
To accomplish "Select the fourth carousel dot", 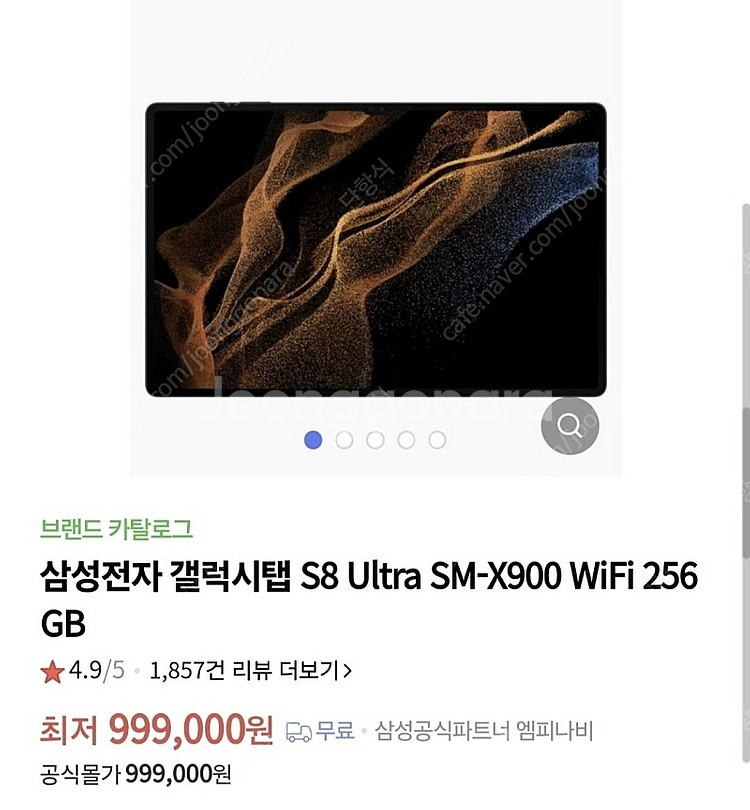I will [406, 438].
